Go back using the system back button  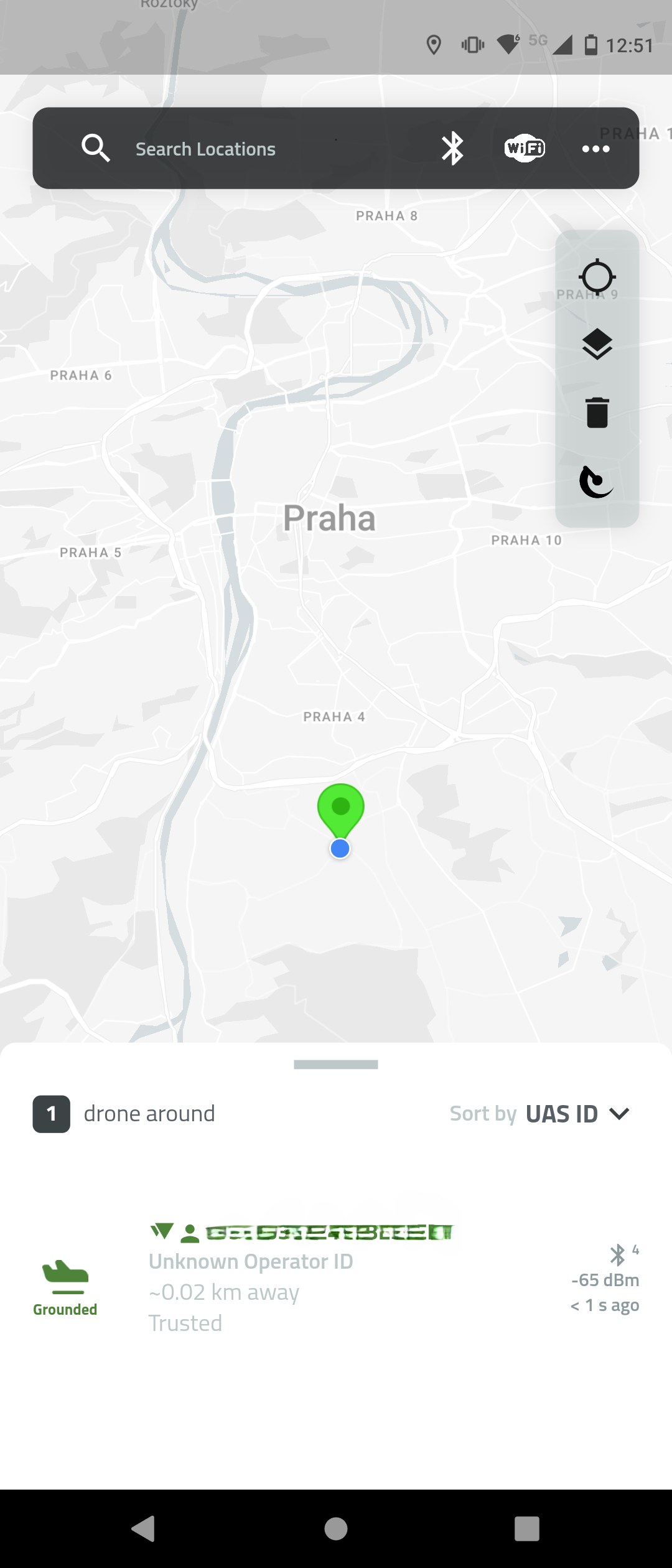144,1528
